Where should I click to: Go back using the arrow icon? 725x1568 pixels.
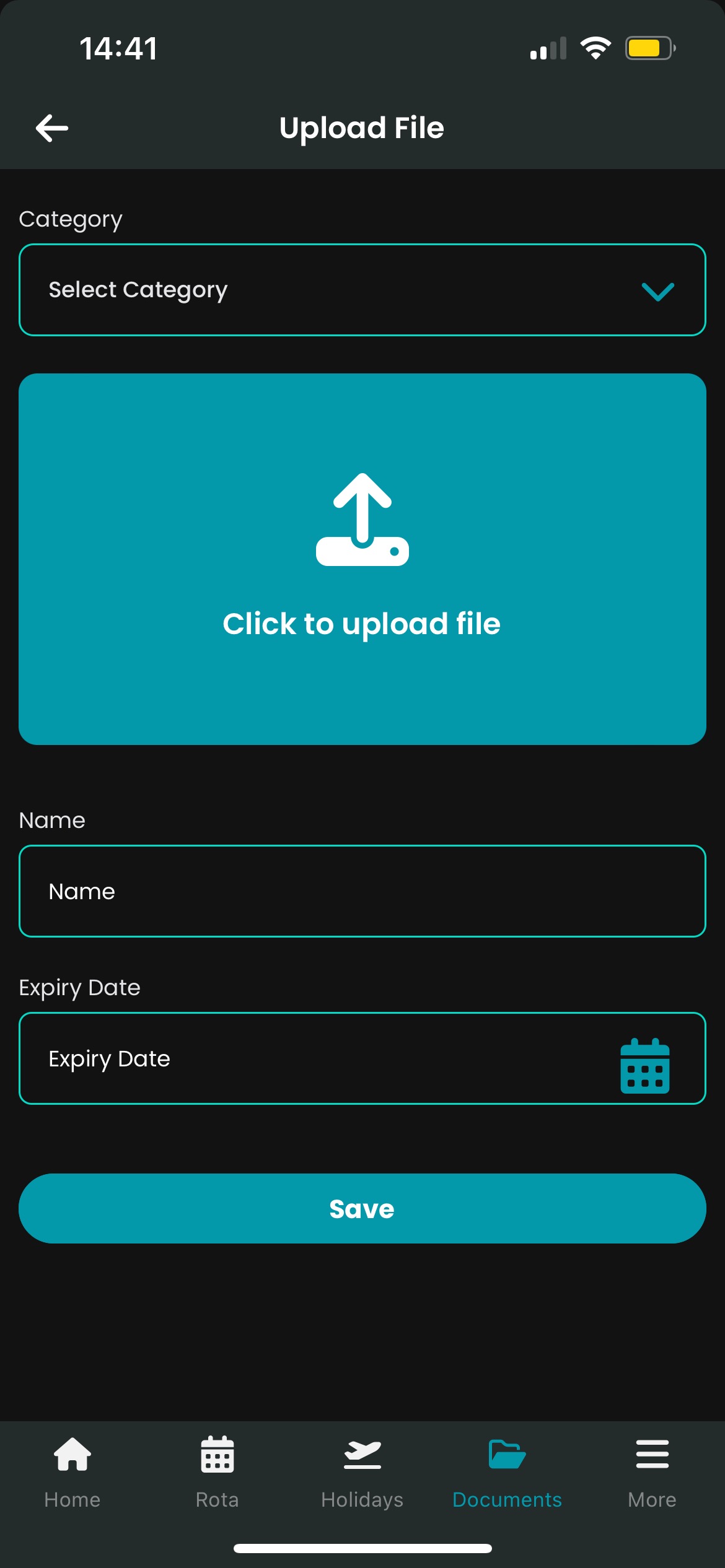click(x=52, y=128)
